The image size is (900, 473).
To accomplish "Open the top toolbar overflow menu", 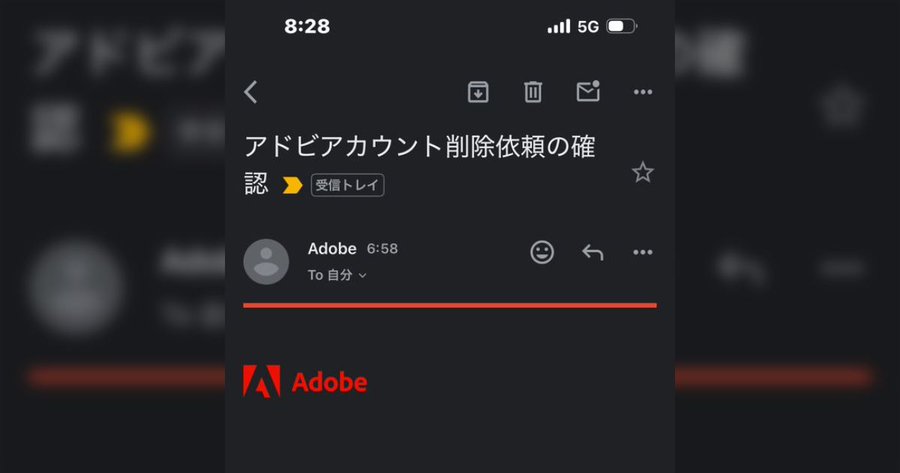I will (643, 92).
